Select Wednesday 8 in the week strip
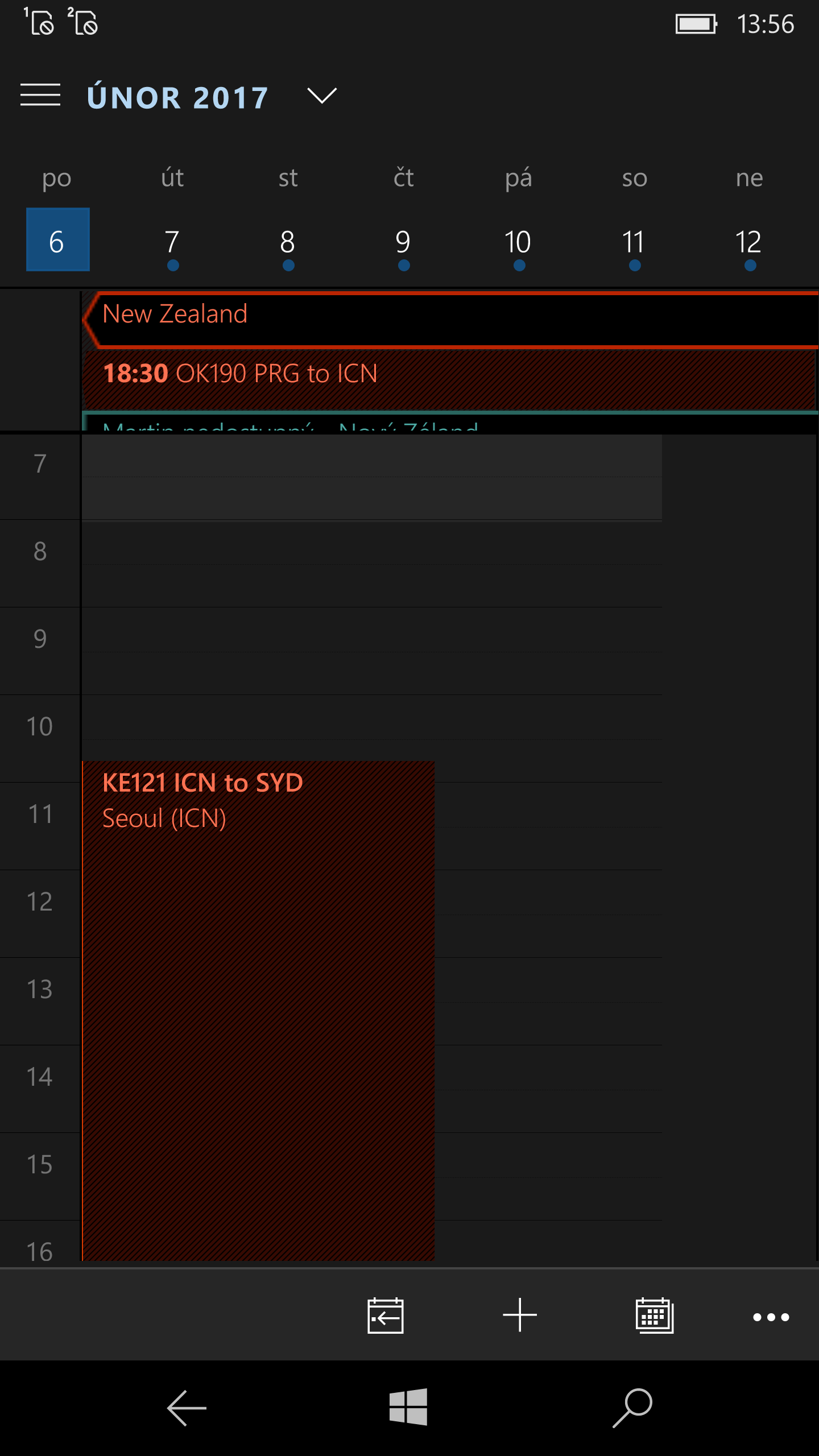819x1456 pixels. (x=288, y=243)
